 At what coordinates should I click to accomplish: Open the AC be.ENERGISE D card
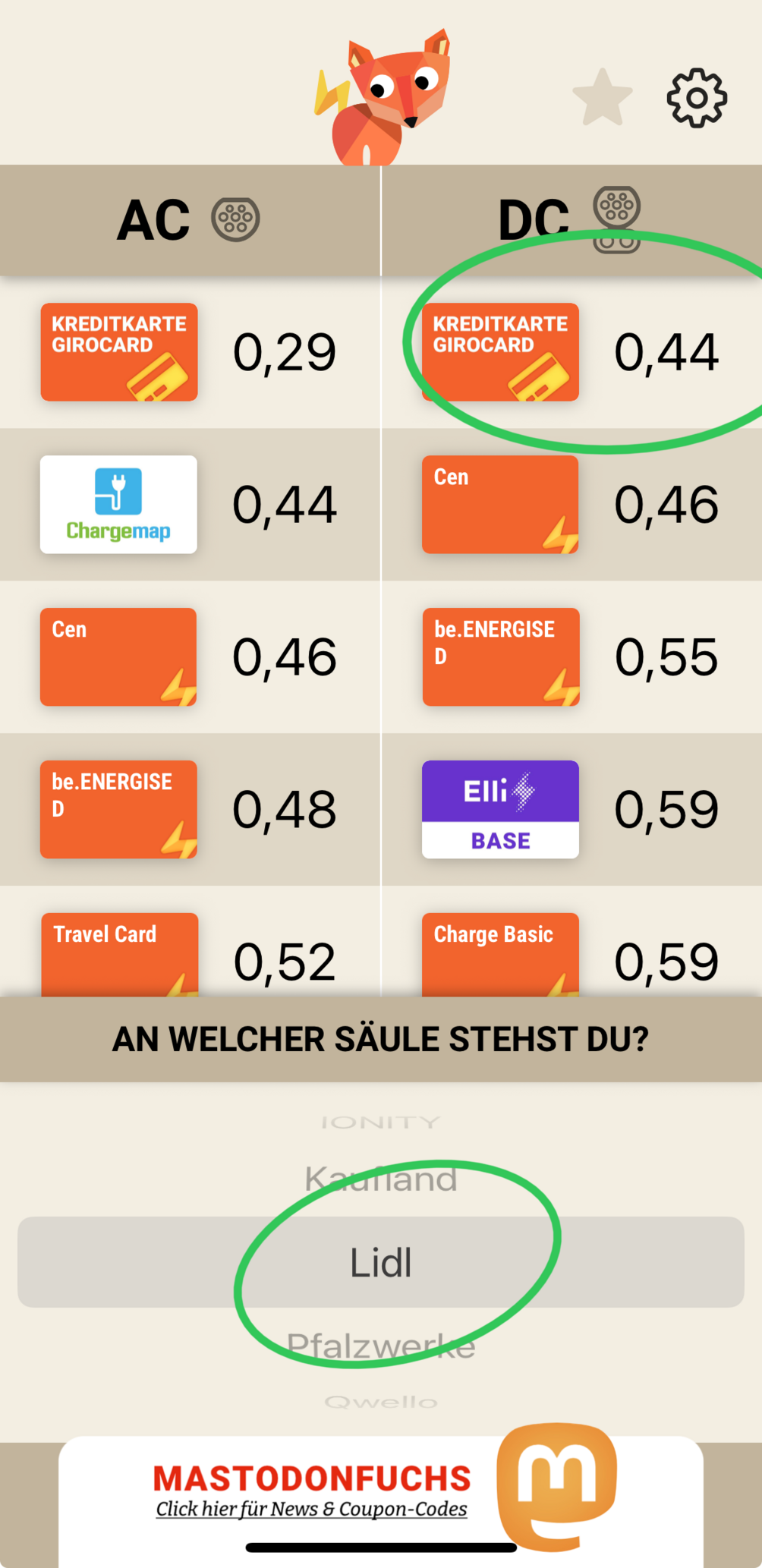pyautogui.click(x=118, y=810)
